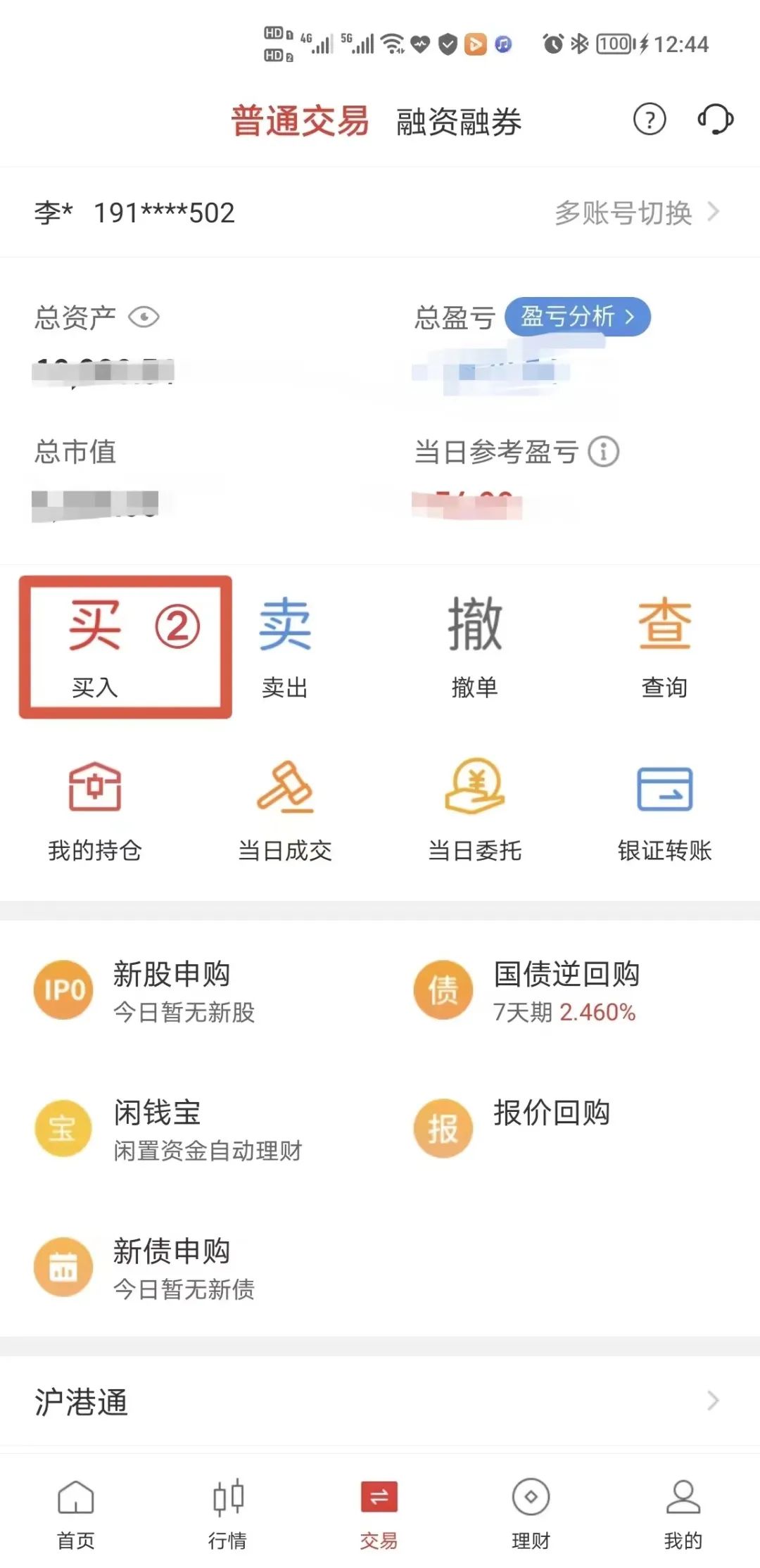This screenshot has height=1568, width=760.
Task: Open the help question mark icon
Action: pos(649,120)
